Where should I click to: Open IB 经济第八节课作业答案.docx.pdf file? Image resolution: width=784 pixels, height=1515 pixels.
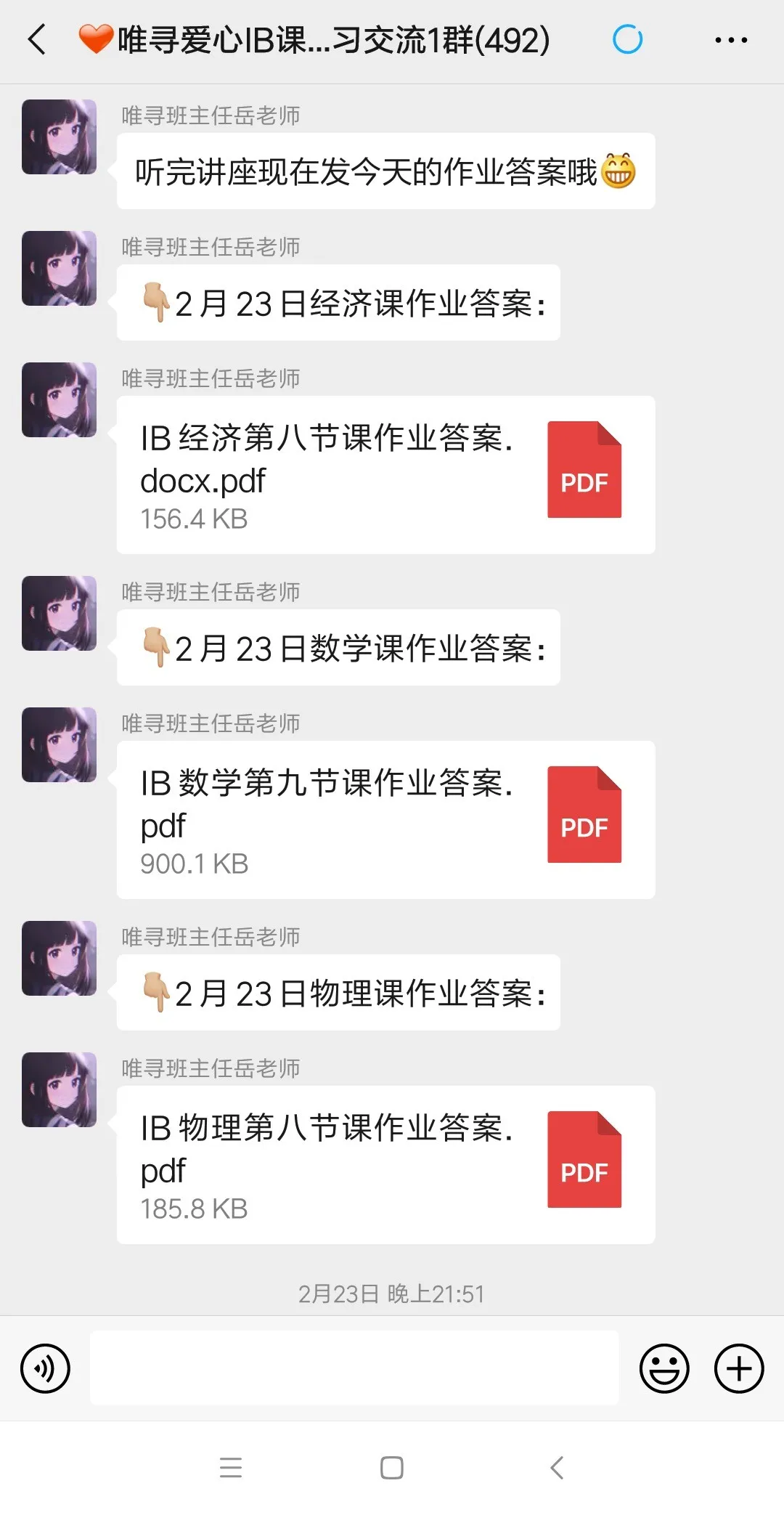[385, 475]
